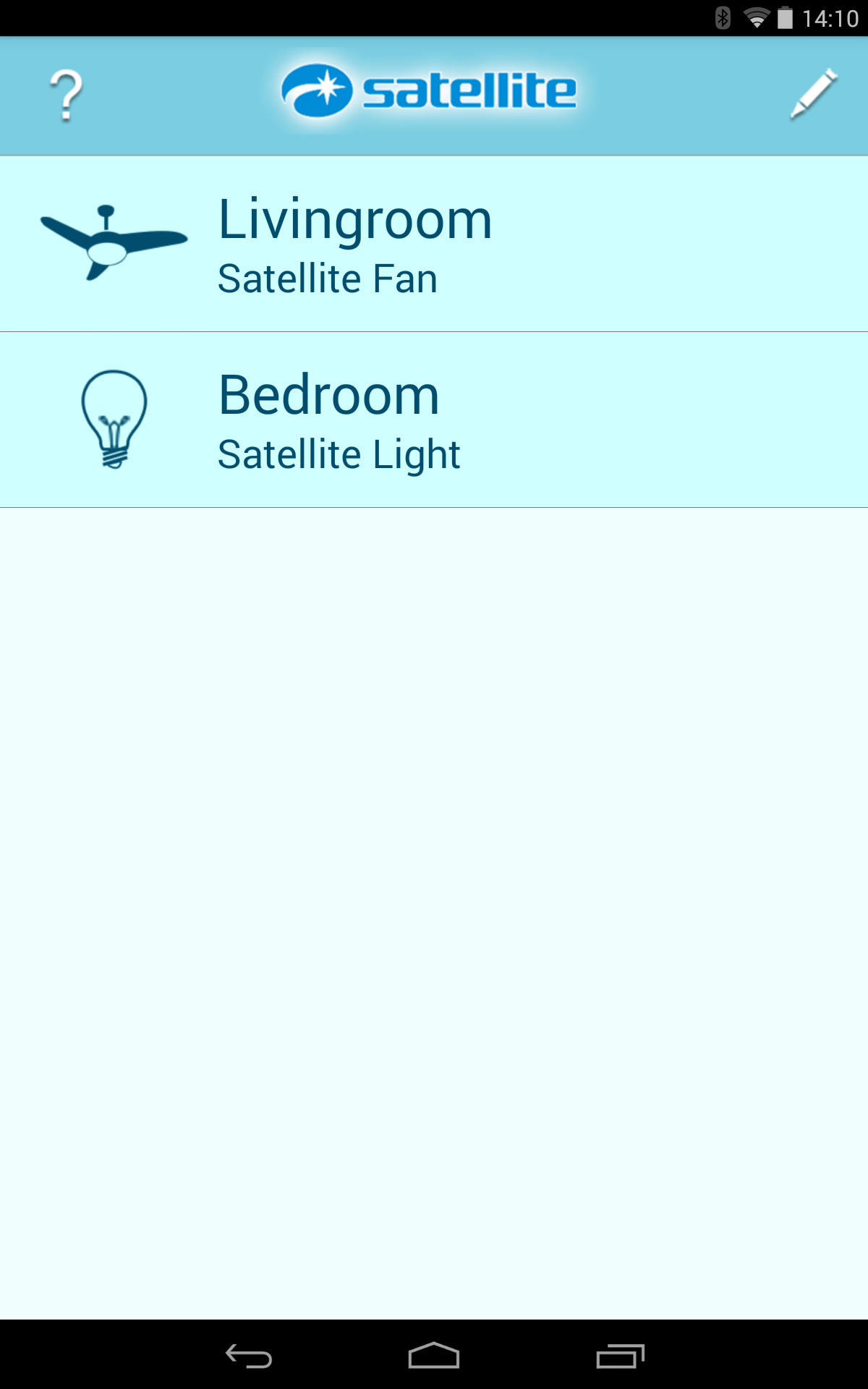
Task: Tap the pencil edit icon
Action: (813, 94)
